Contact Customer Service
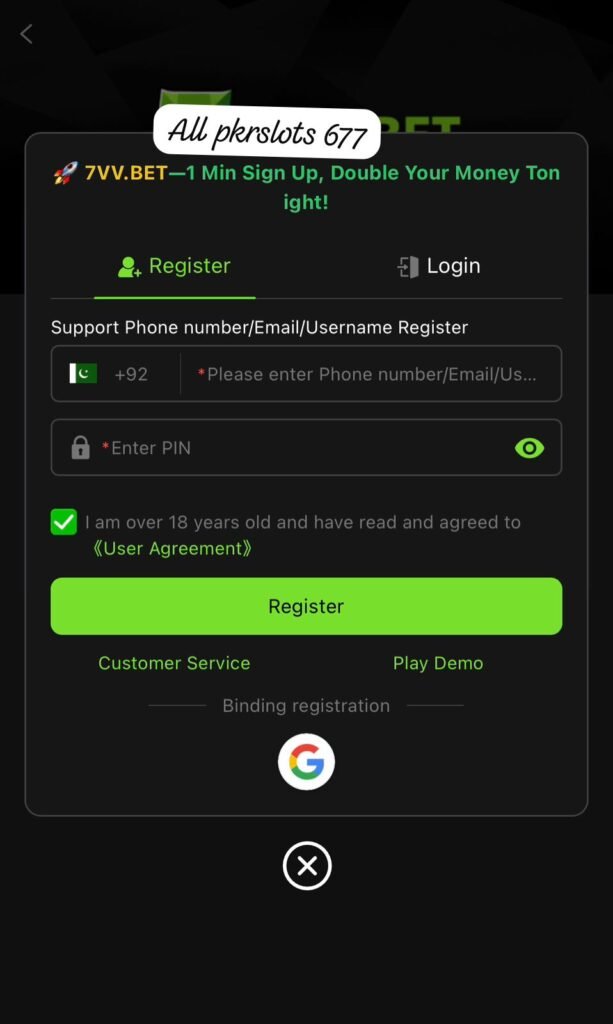613x1024 pixels. (x=174, y=663)
